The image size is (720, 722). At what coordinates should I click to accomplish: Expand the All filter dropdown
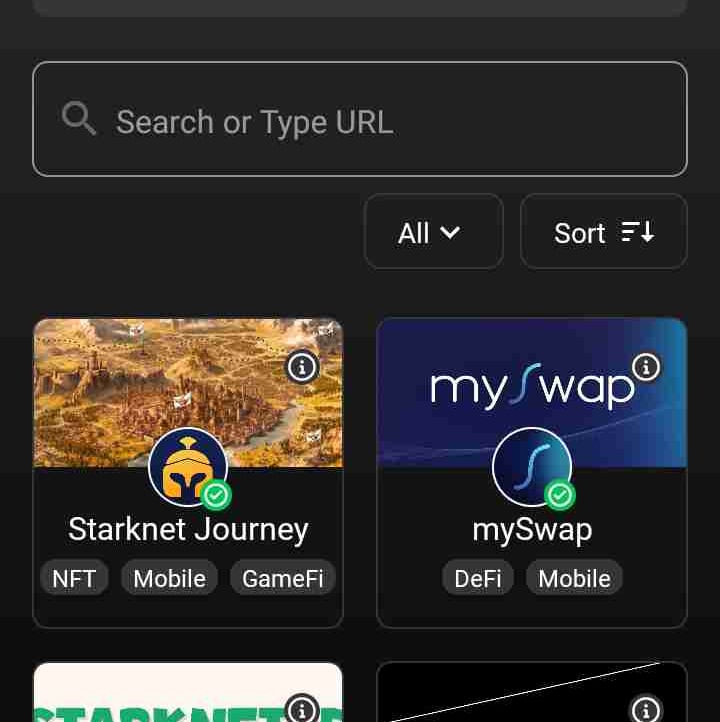433,232
